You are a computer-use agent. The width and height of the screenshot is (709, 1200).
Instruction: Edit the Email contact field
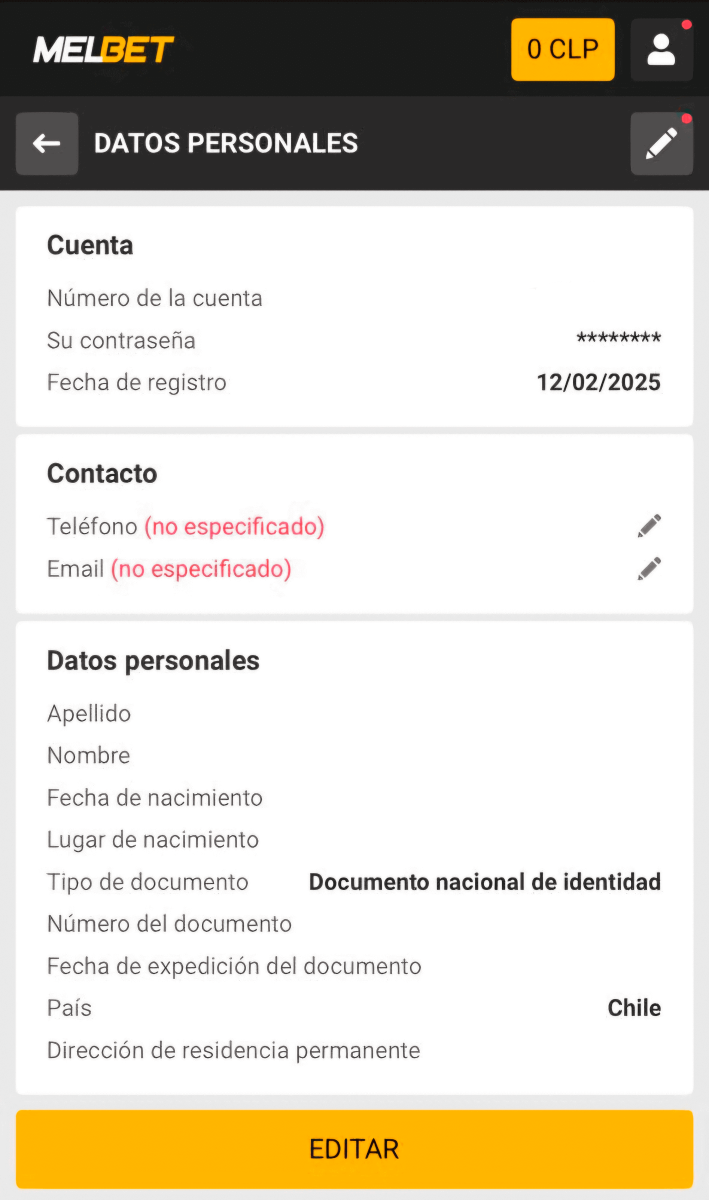pyautogui.click(x=650, y=569)
